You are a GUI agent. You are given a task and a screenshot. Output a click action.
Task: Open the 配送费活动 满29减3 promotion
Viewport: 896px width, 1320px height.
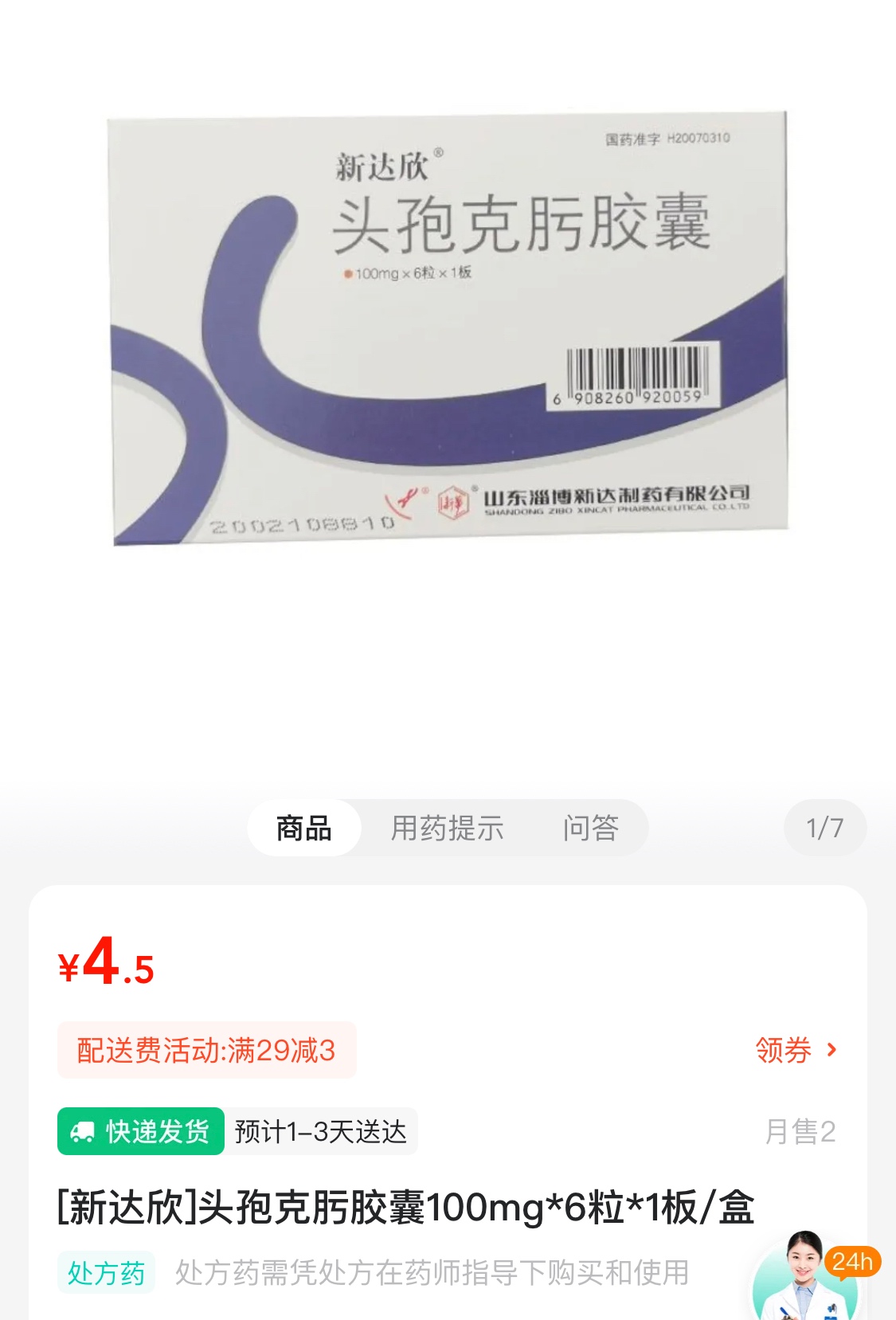point(206,1050)
